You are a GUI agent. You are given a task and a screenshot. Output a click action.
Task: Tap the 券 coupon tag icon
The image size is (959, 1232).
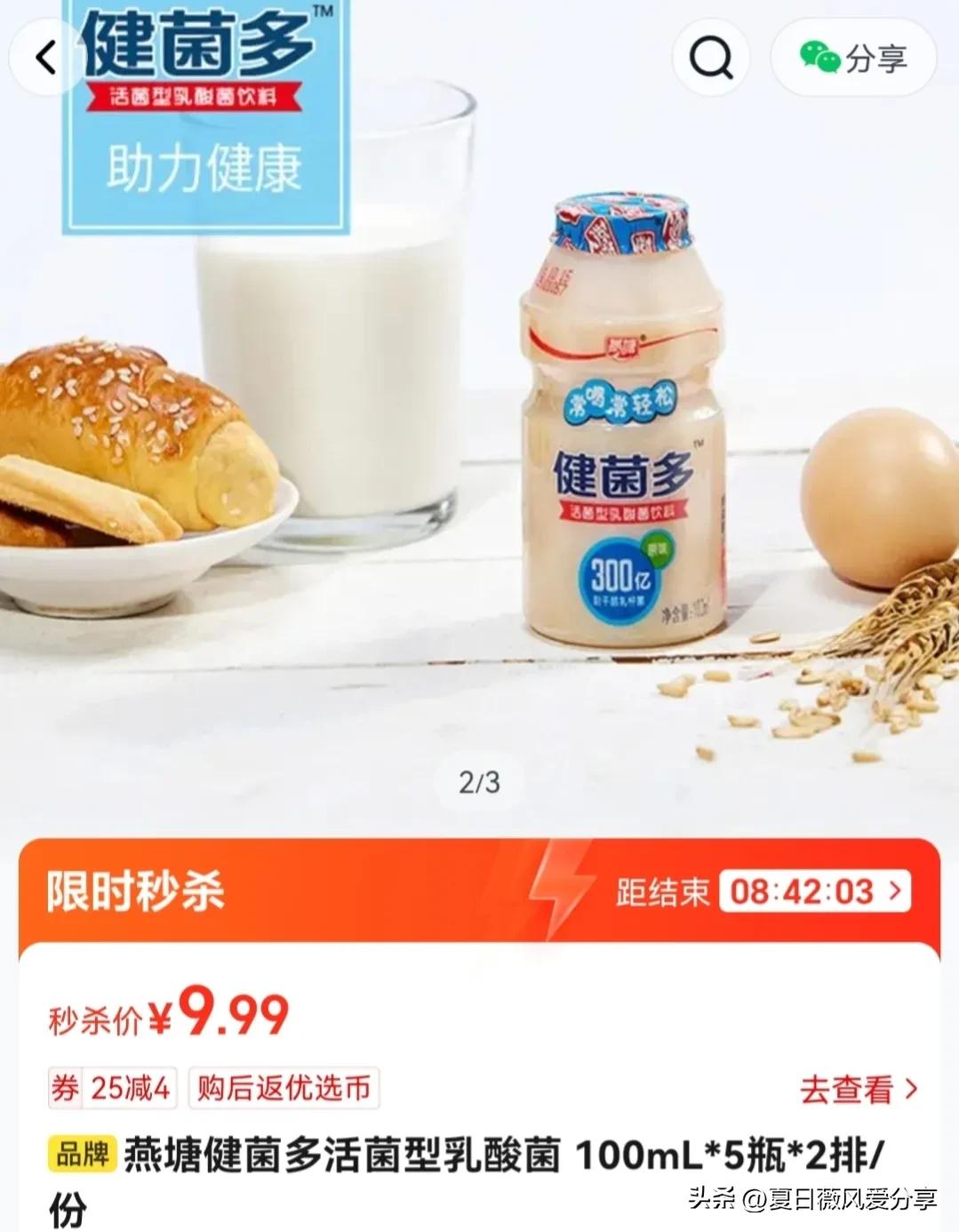click(64, 1086)
